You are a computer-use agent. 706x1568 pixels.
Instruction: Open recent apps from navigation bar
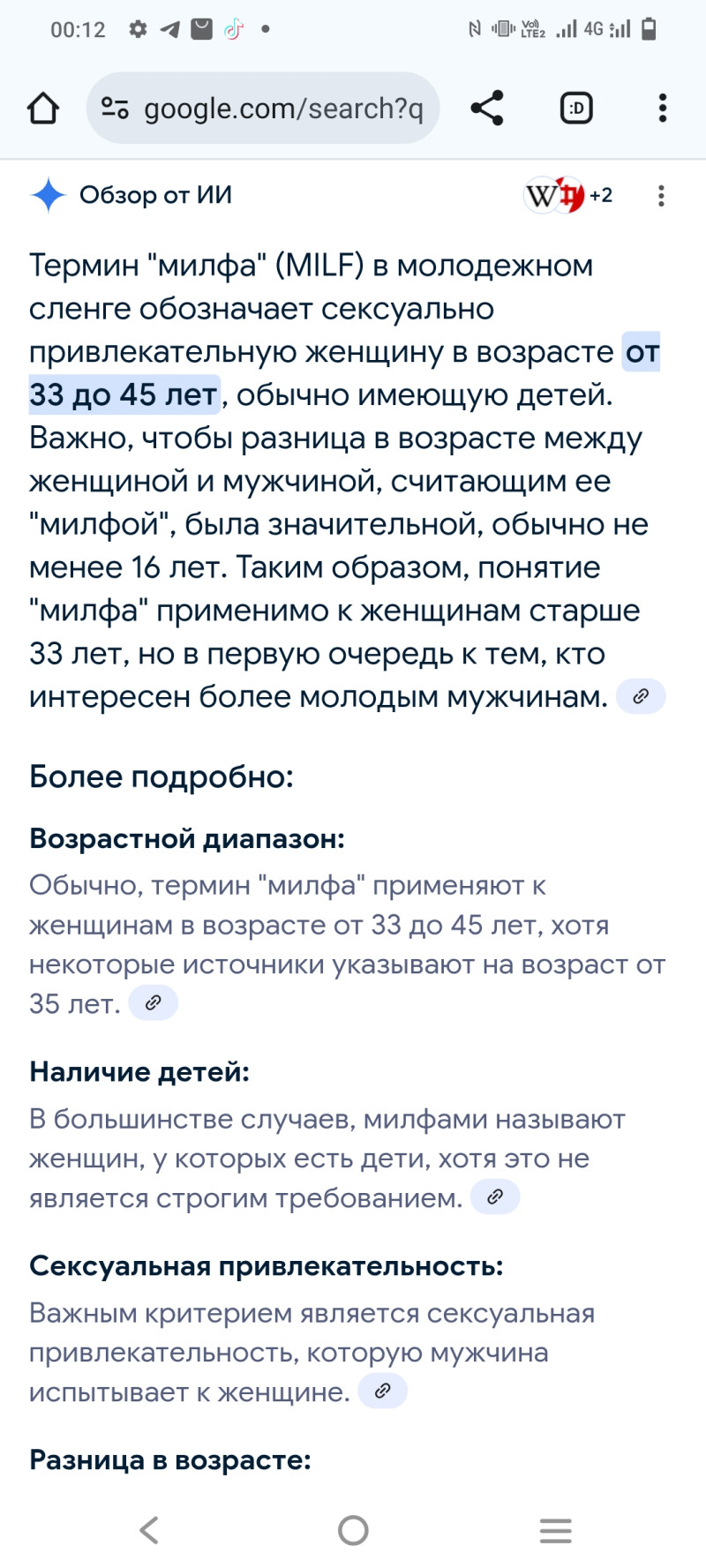pyautogui.click(x=555, y=1530)
